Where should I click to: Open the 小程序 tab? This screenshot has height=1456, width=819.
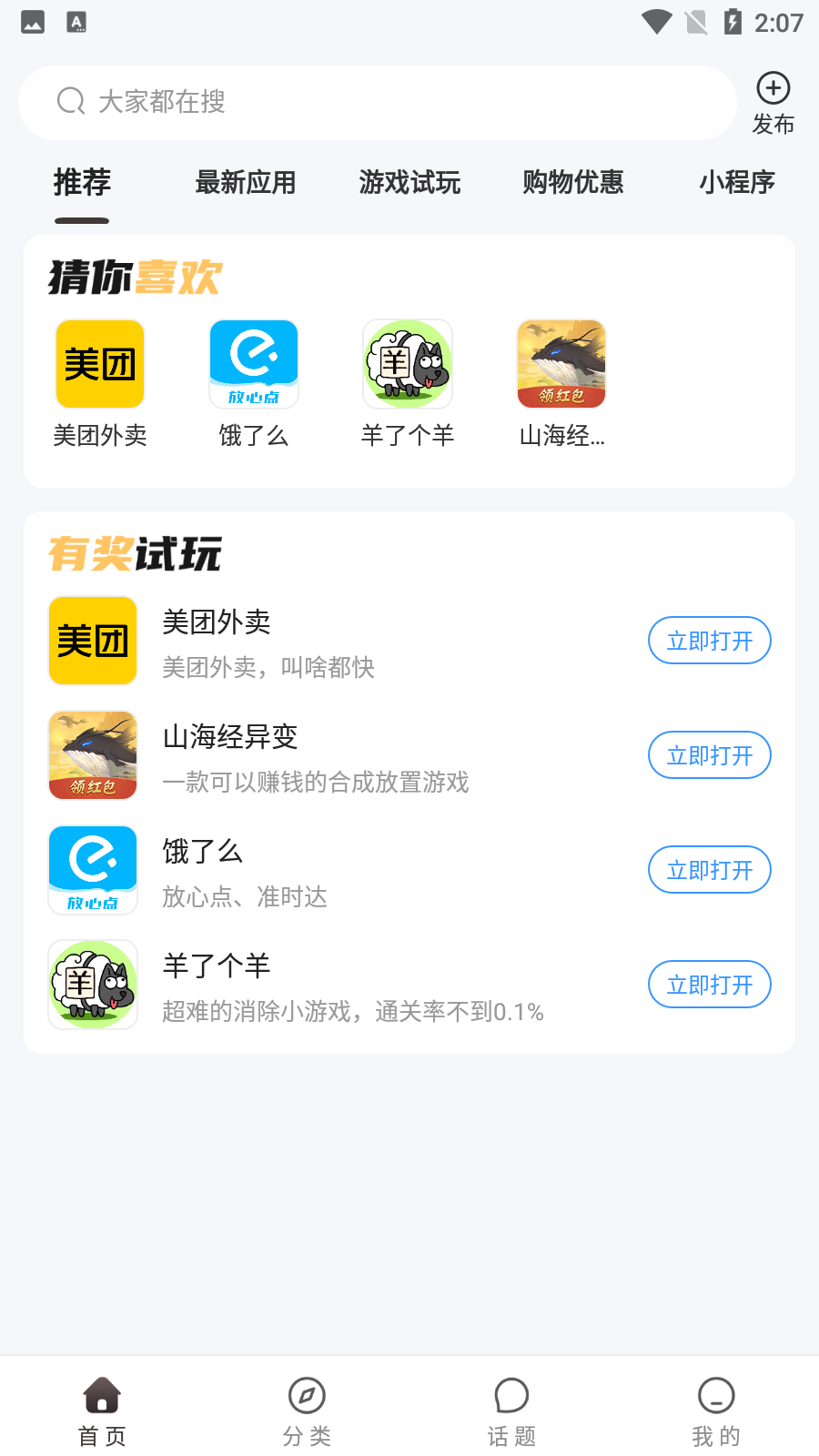pyautogui.click(x=736, y=182)
